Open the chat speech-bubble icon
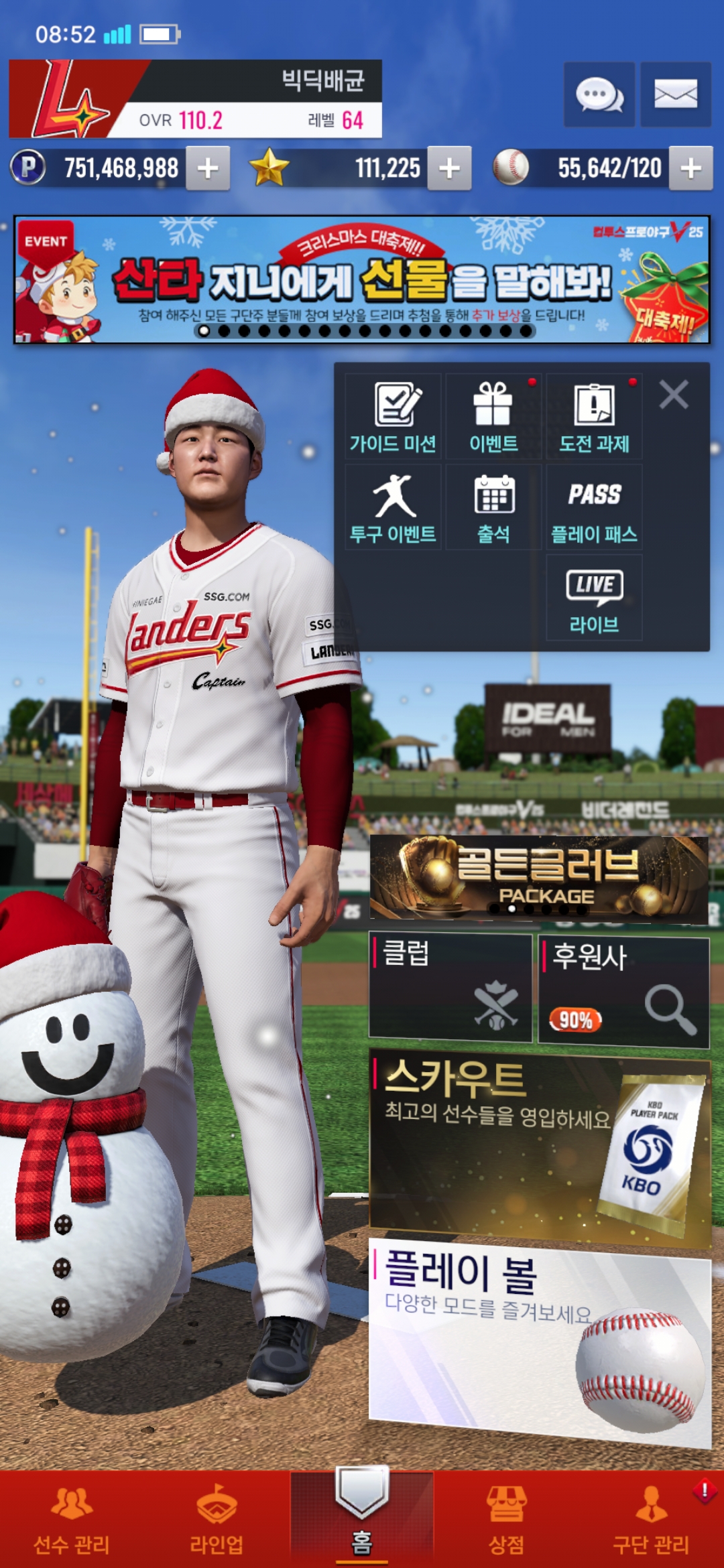The width and height of the screenshot is (724, 1568). point(599,94)
